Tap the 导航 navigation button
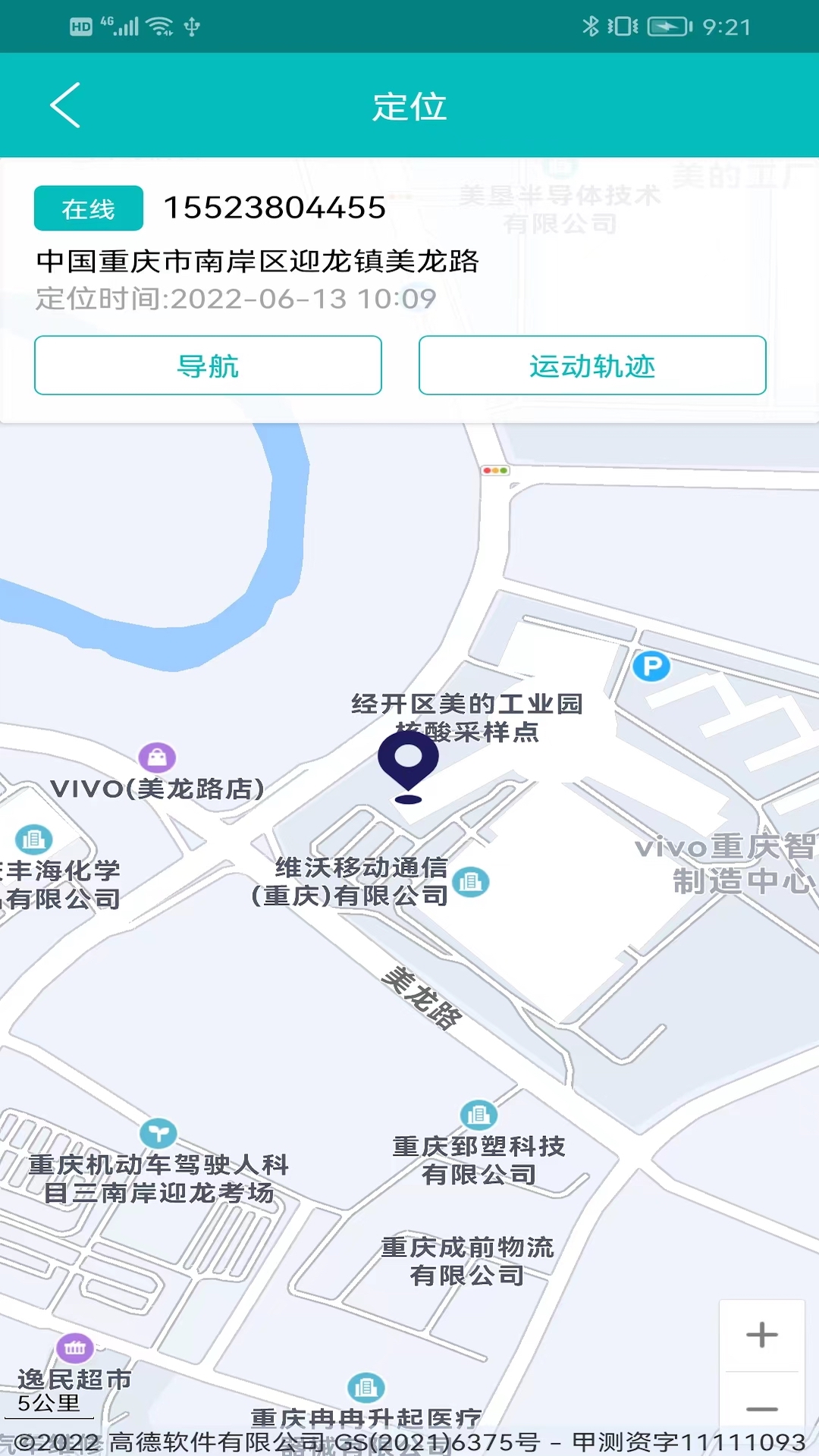Image resolution: width=819 pixels, height=1456 pixels. click(x=208, y=366)
